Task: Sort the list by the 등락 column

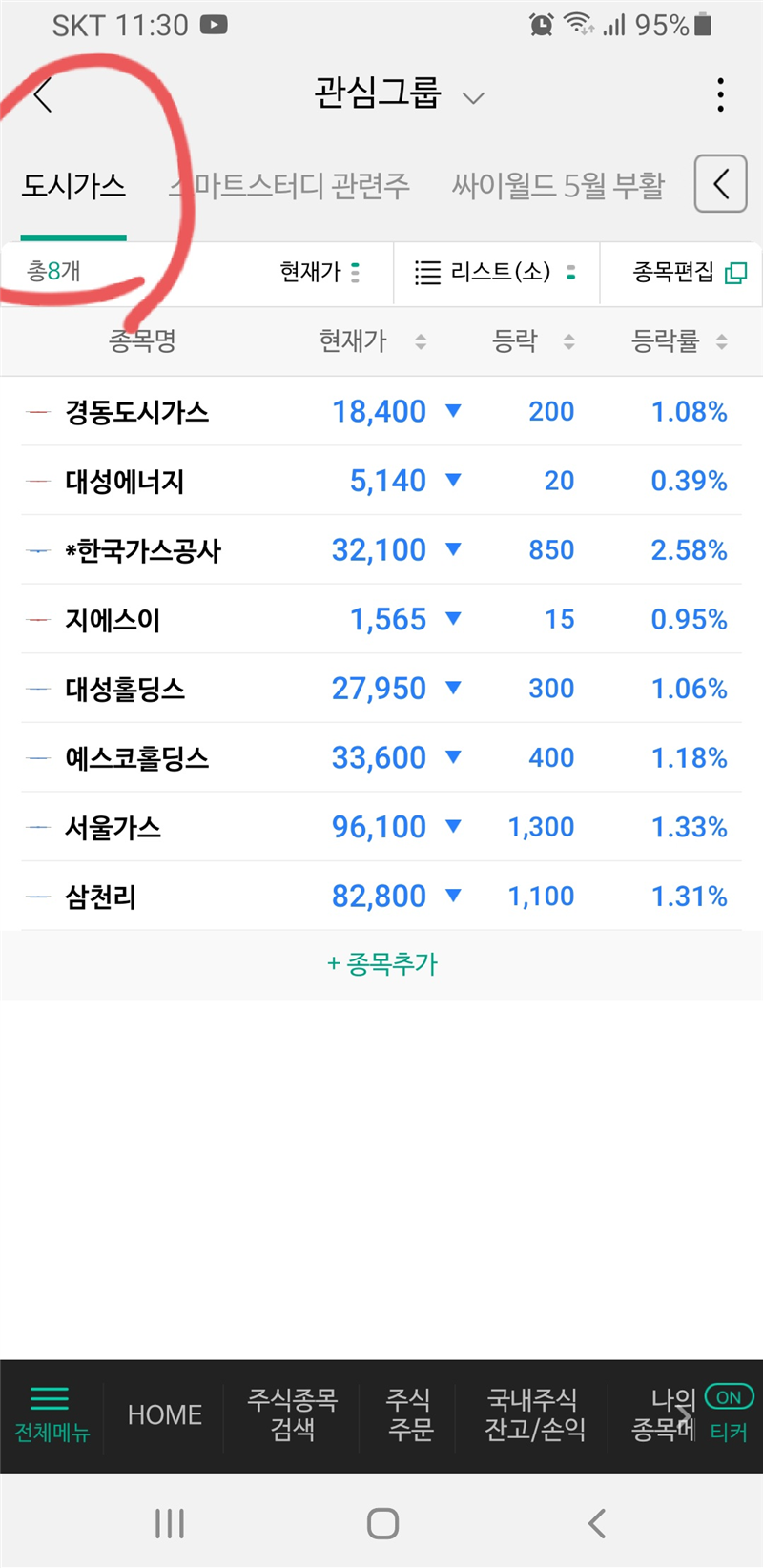Action: [x=532, y=341]
